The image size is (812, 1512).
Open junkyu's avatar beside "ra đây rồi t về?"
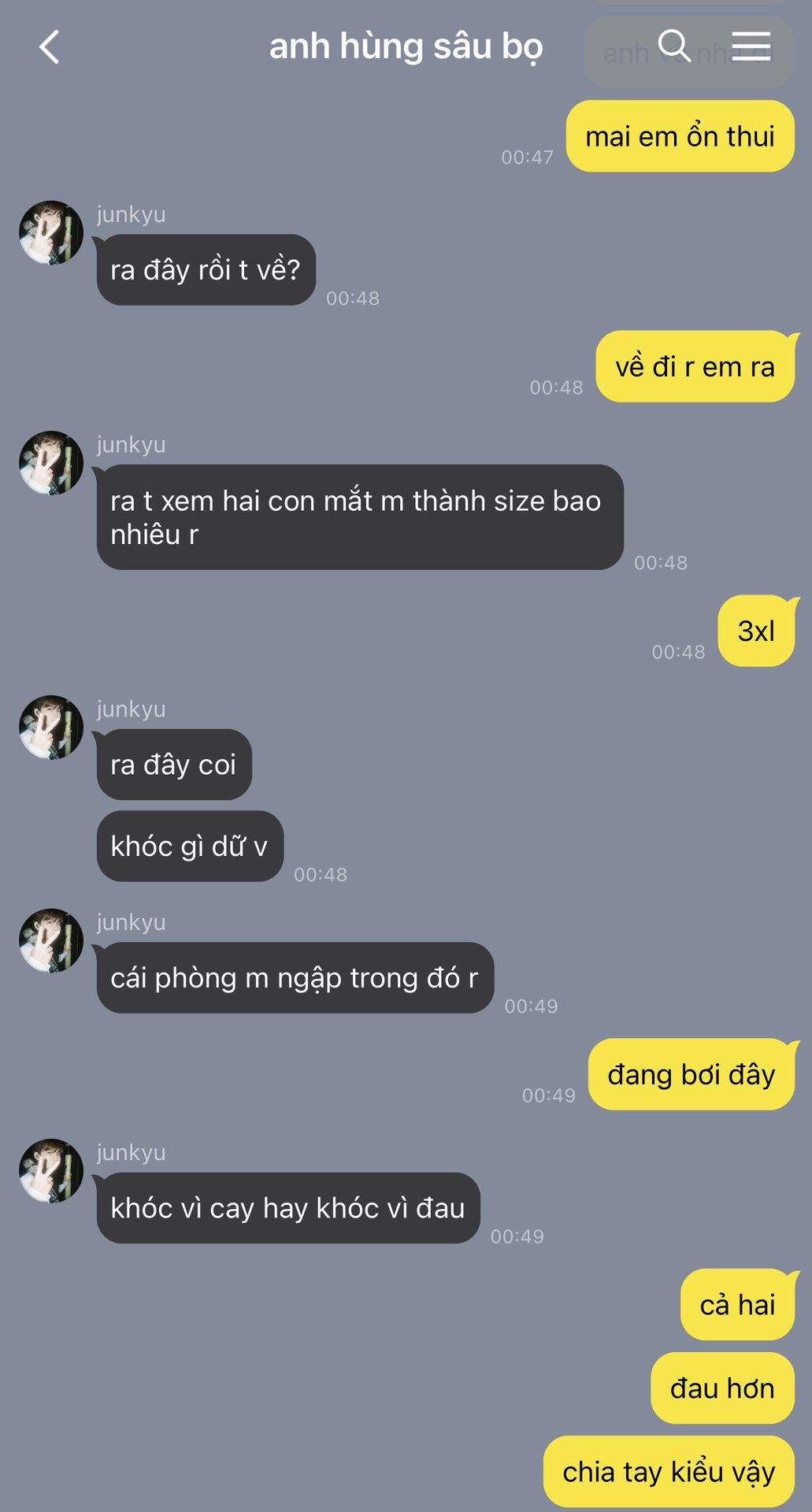click(x=51, y=232)
